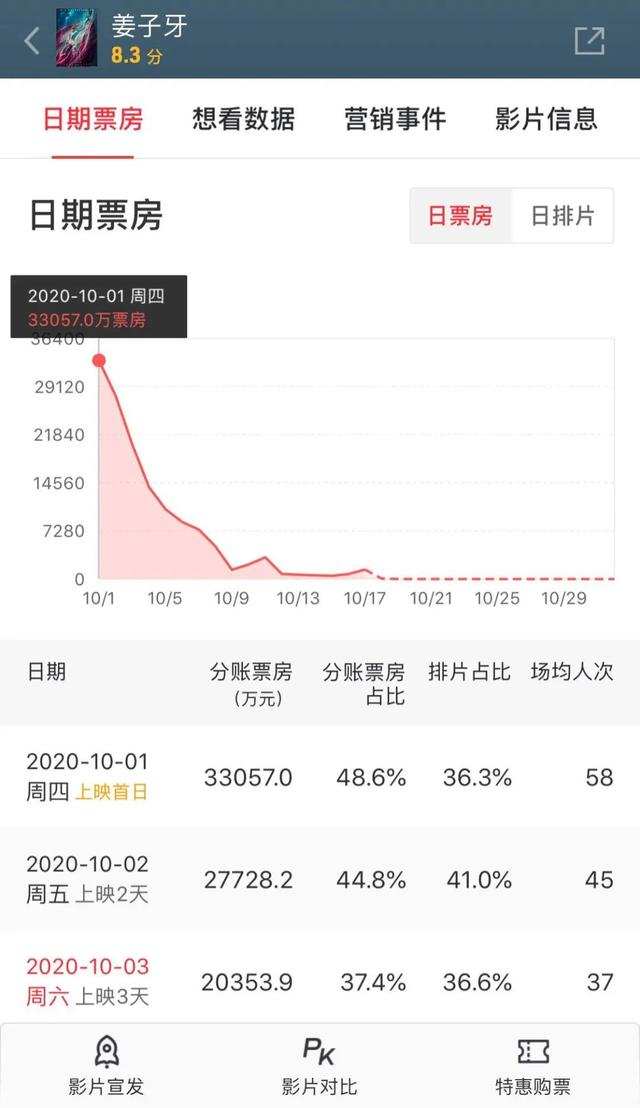The width and height of the screenshot is (640, 1108).
Task: Switch to the 想看数据 tab
Action: click(x=244, y=120)
